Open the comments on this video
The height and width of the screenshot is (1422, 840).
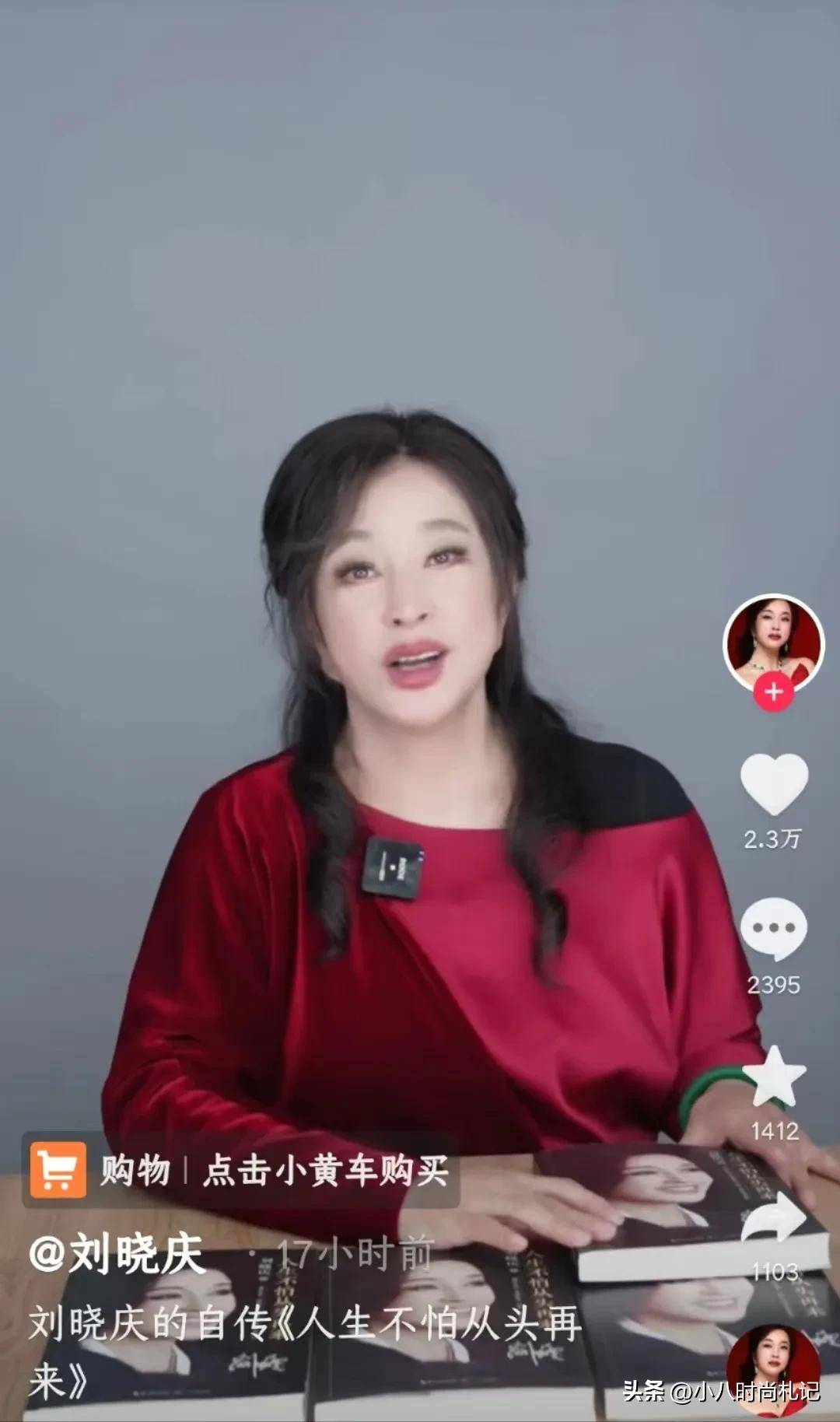click(774, 930)
